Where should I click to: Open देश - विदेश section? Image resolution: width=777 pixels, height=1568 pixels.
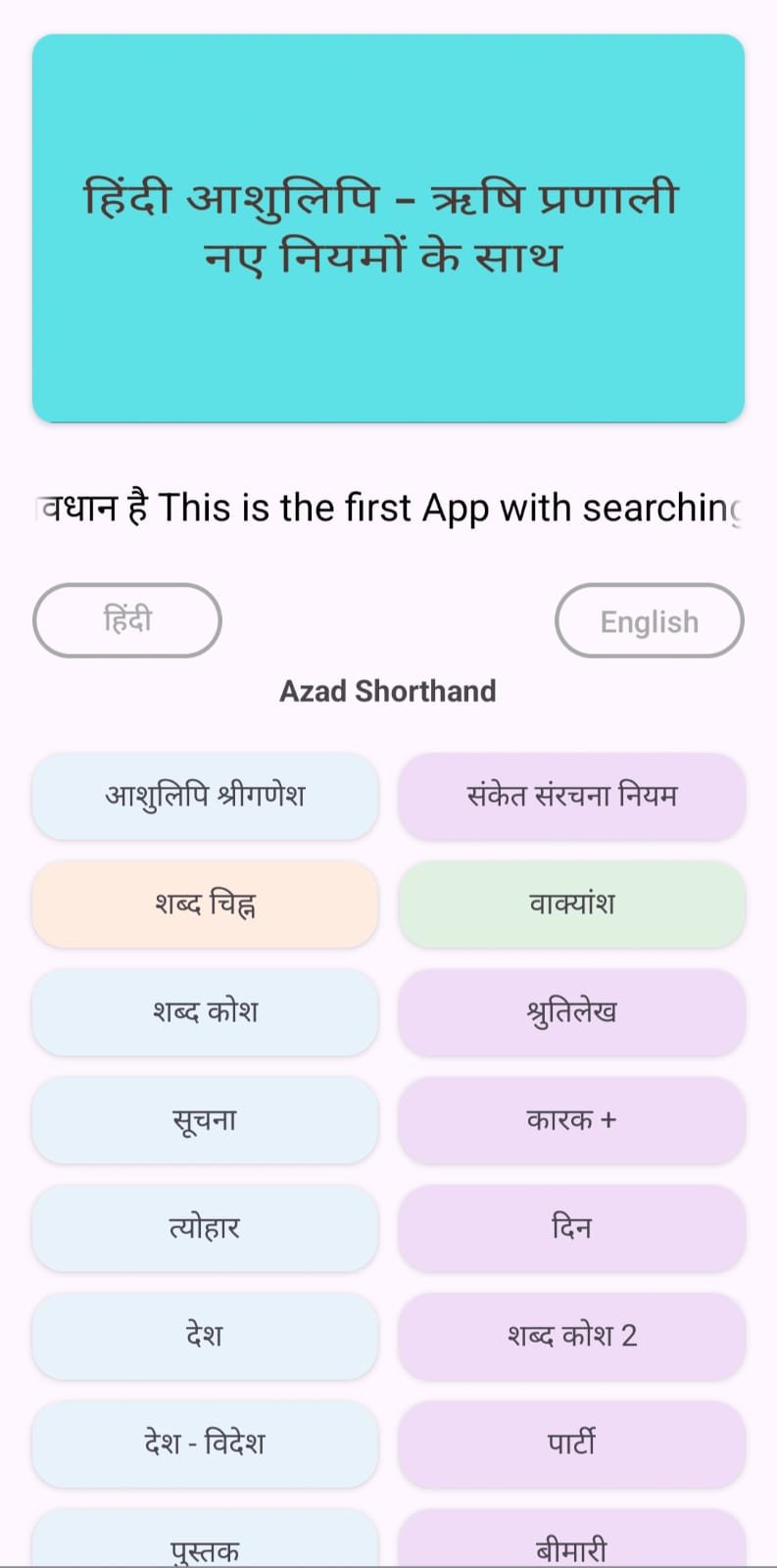(x=205, y=1443)
